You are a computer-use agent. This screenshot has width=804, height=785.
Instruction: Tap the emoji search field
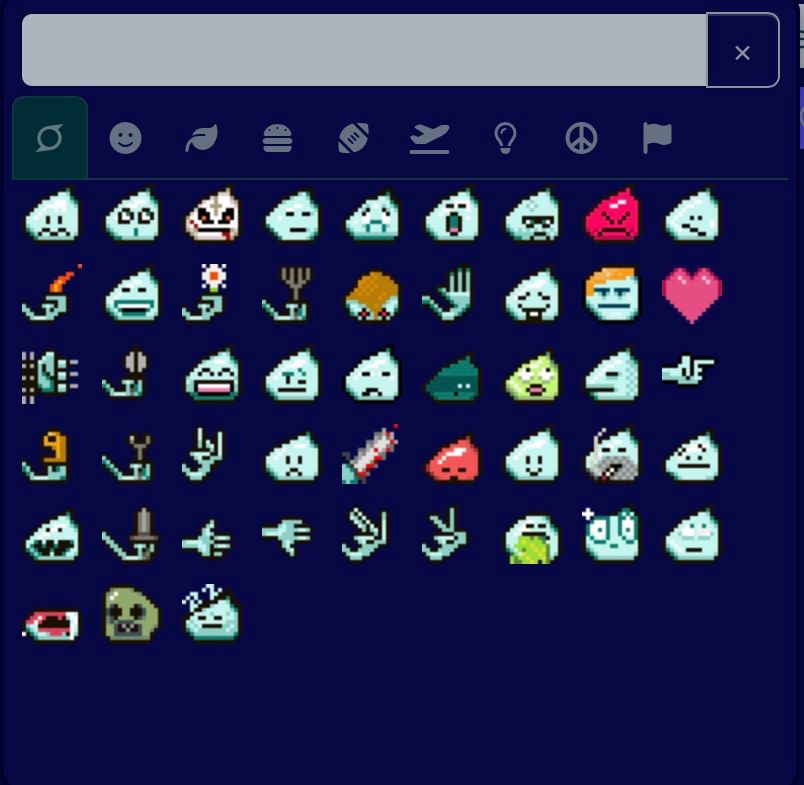tap(364, 50)
